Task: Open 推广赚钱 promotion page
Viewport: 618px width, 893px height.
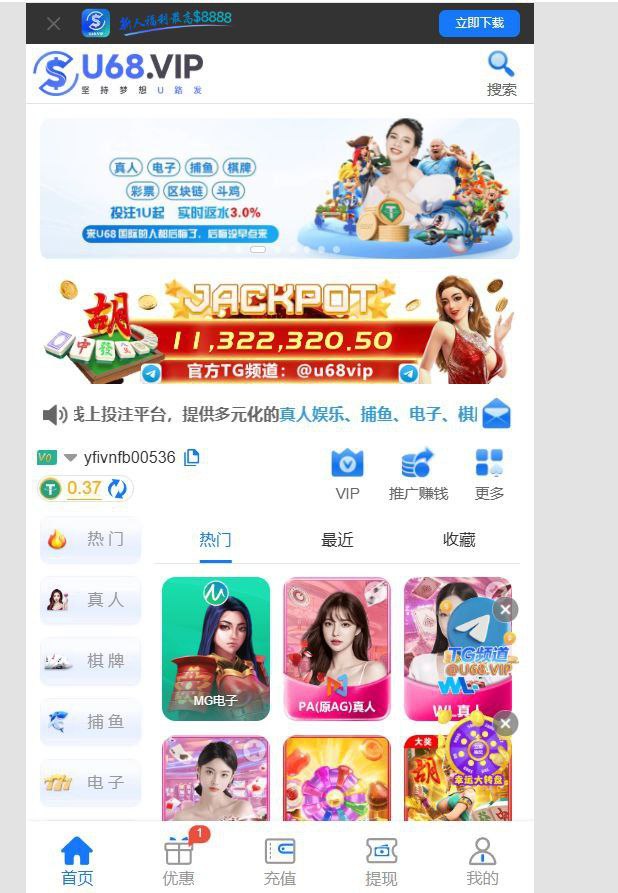Action: [x=418, y=474]
